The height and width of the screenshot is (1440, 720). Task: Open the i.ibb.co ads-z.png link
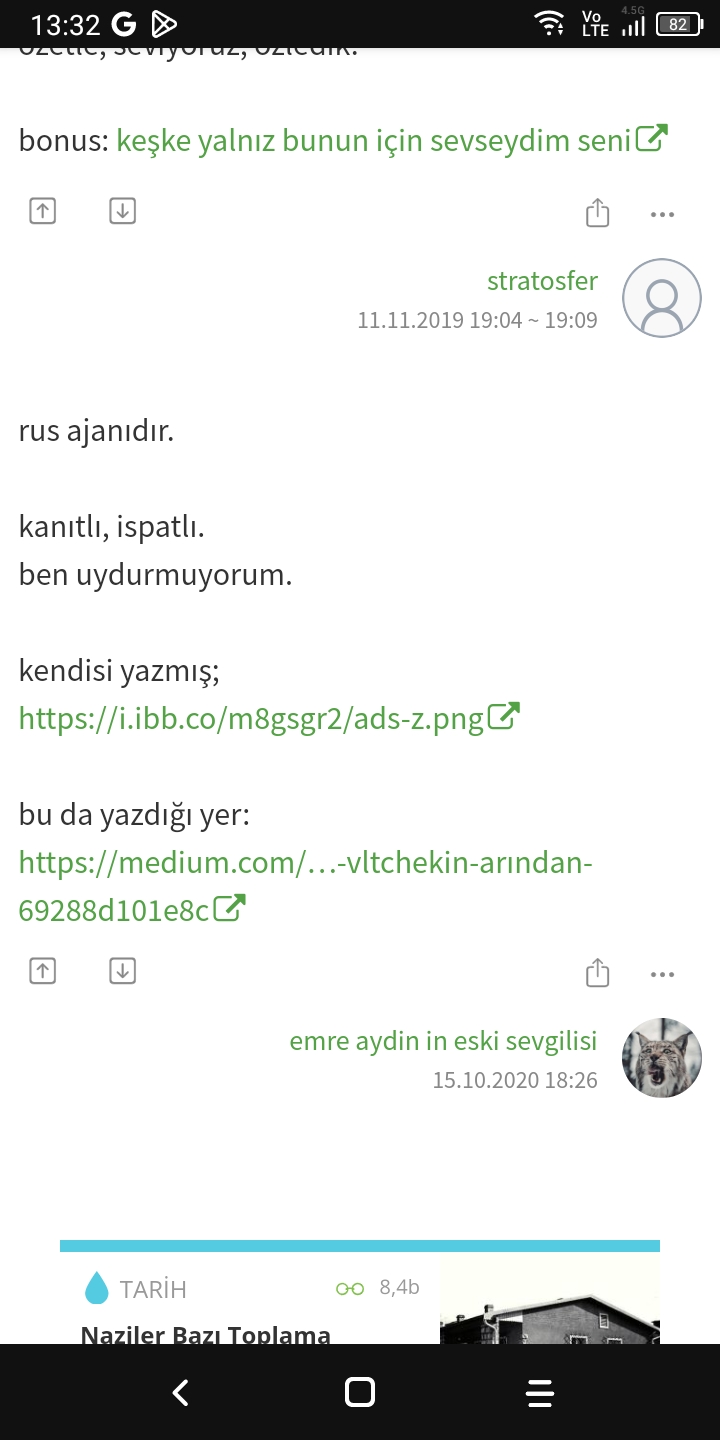point(269,718)
